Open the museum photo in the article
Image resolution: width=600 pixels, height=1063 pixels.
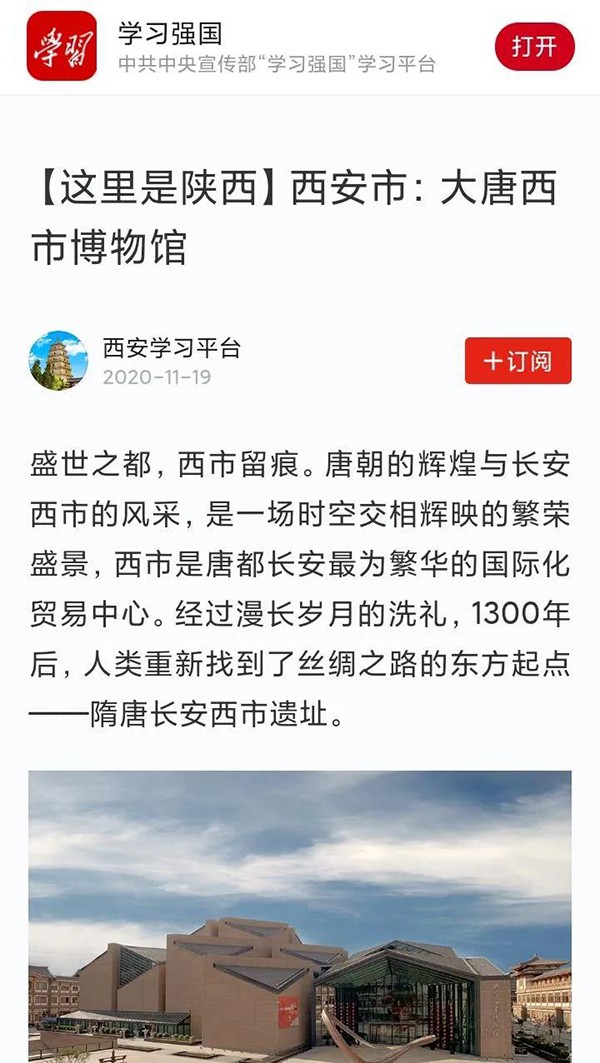click(300, 915)
